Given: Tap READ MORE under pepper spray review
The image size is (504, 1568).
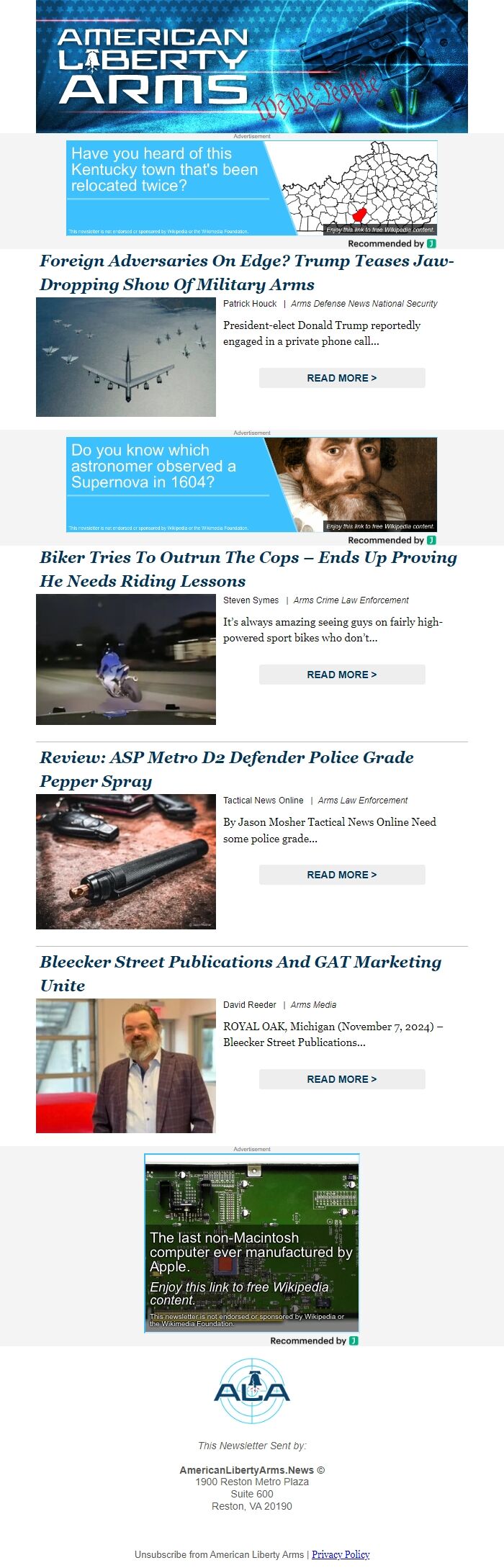Looking at the screenshot, I should click(x=342, y=875).
